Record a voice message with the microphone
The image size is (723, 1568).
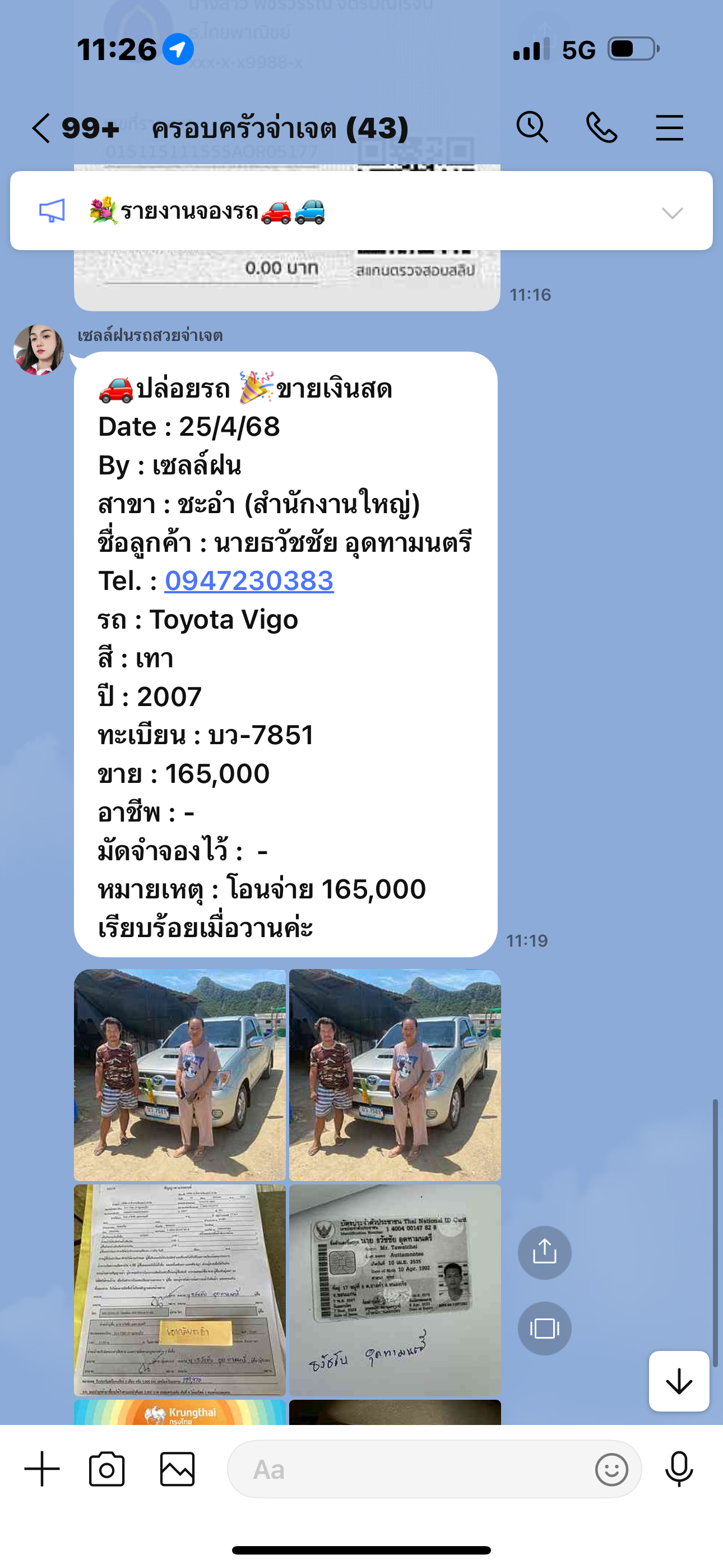(x=679, y=1469)
